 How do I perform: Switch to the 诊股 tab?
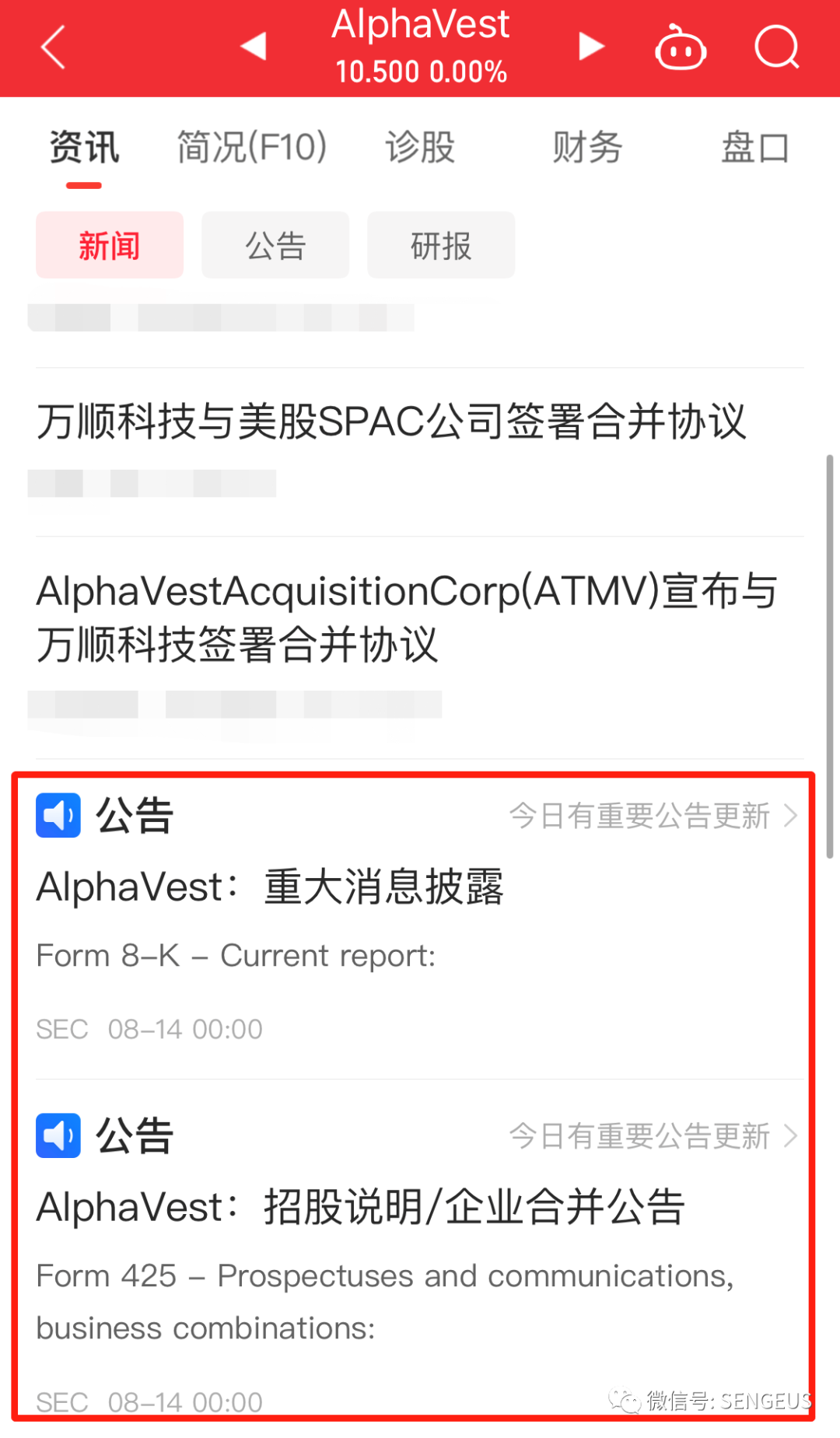420,147
